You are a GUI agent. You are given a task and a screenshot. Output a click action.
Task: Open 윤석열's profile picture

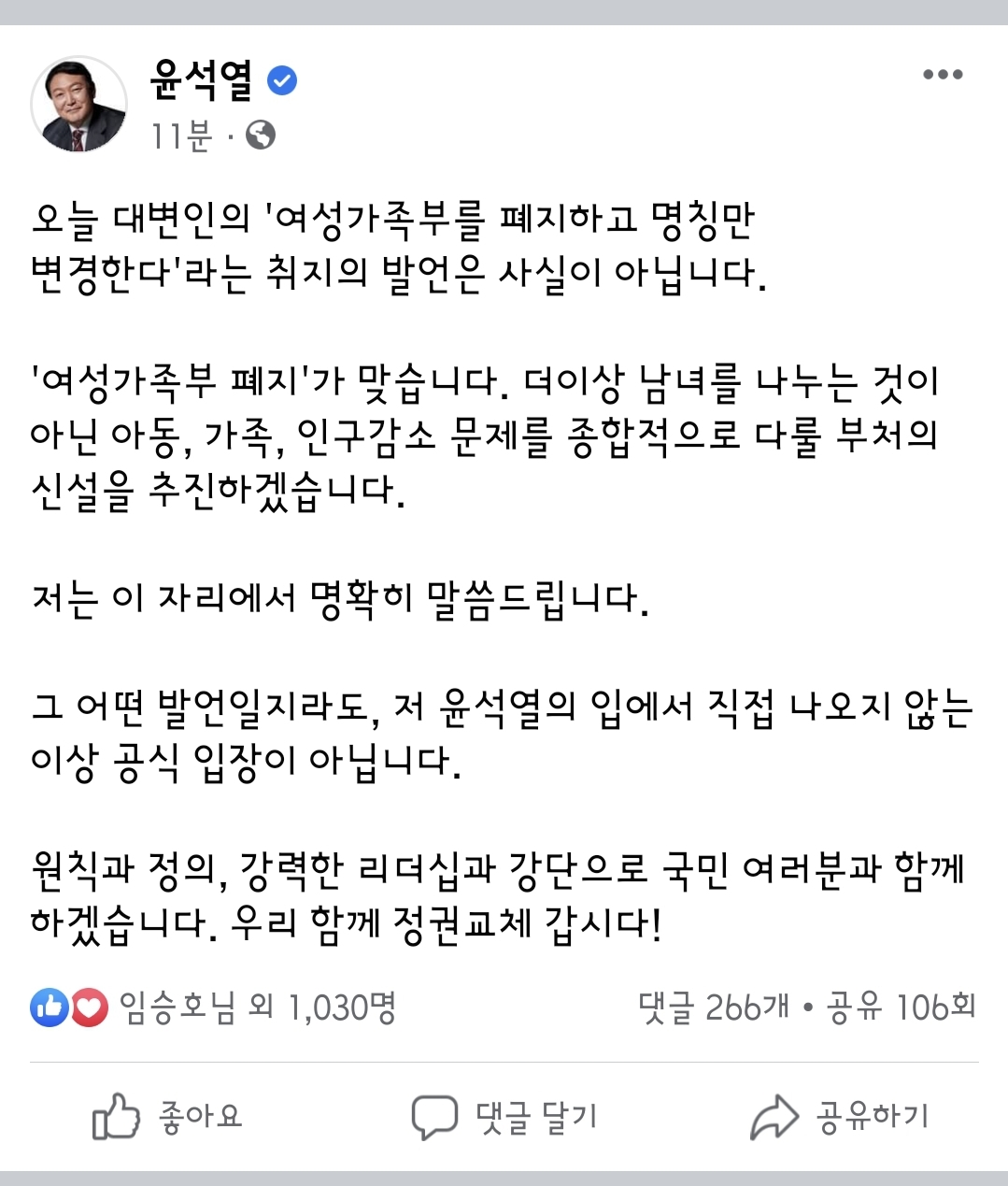(x=79, y=104)
